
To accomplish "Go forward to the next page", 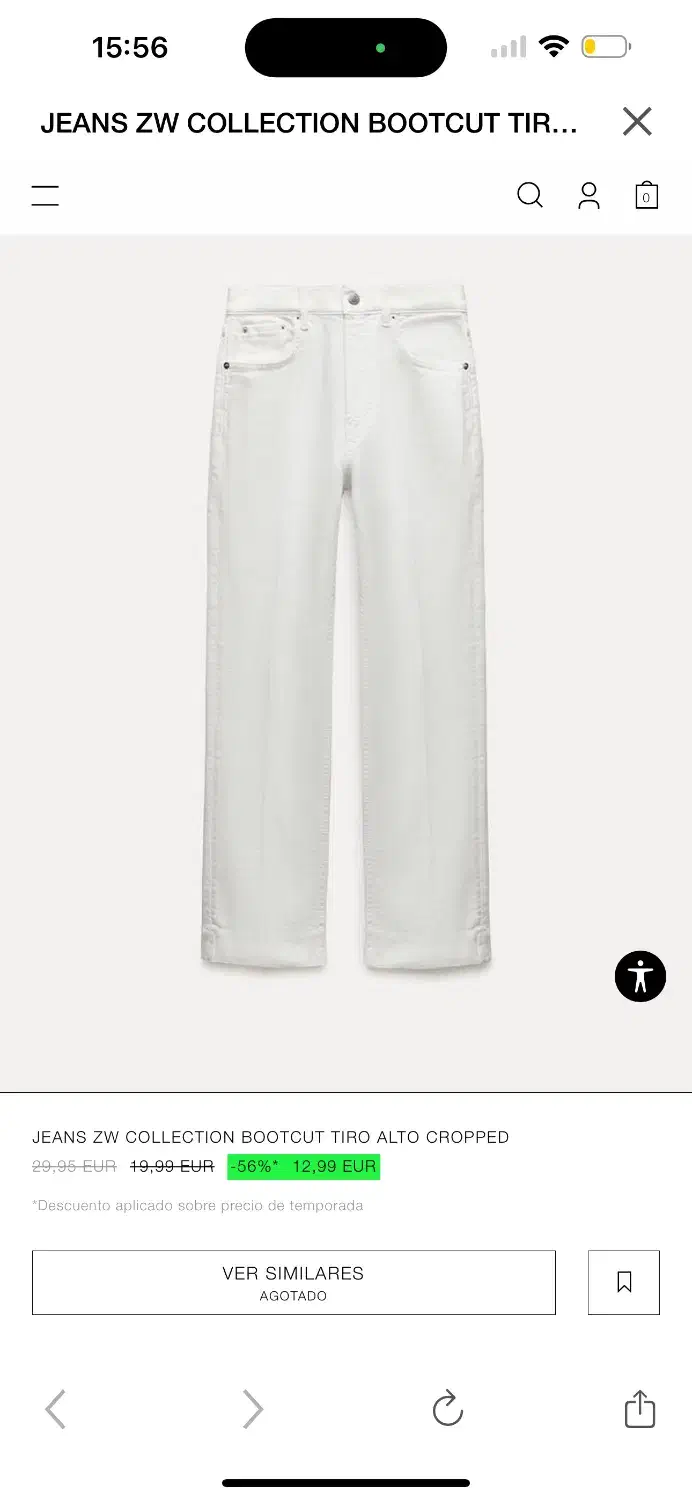I will coord(252,1410).
